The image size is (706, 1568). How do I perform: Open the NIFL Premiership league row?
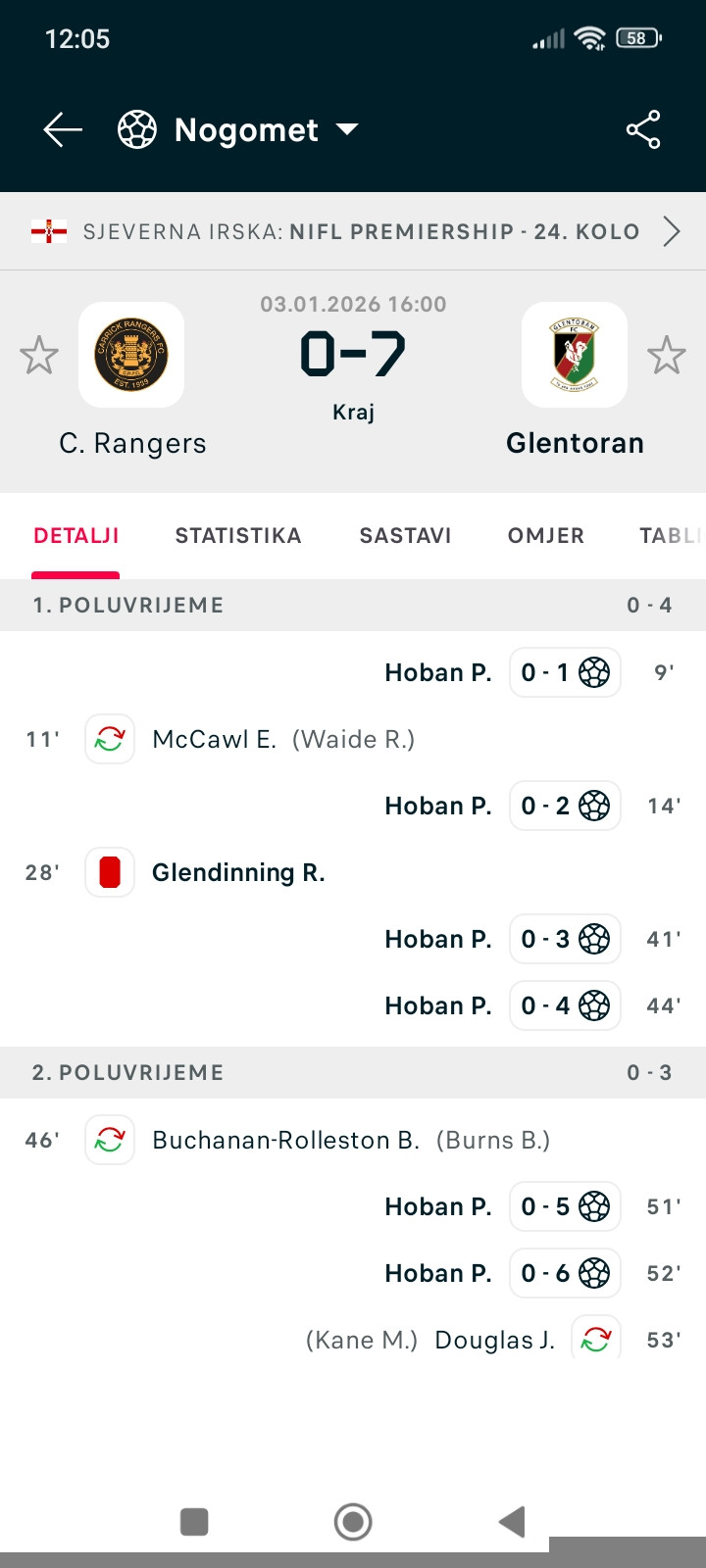353,231
